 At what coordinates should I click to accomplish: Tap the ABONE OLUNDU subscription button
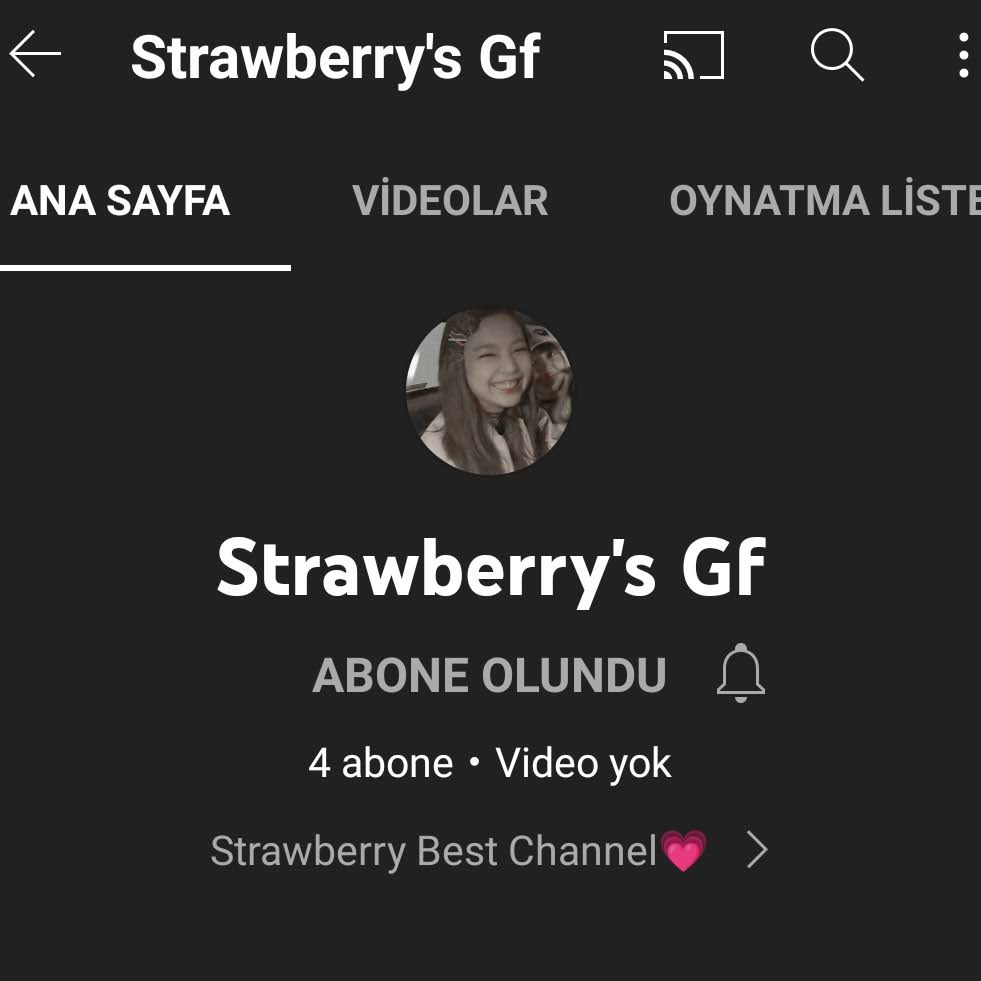point(489,675)
